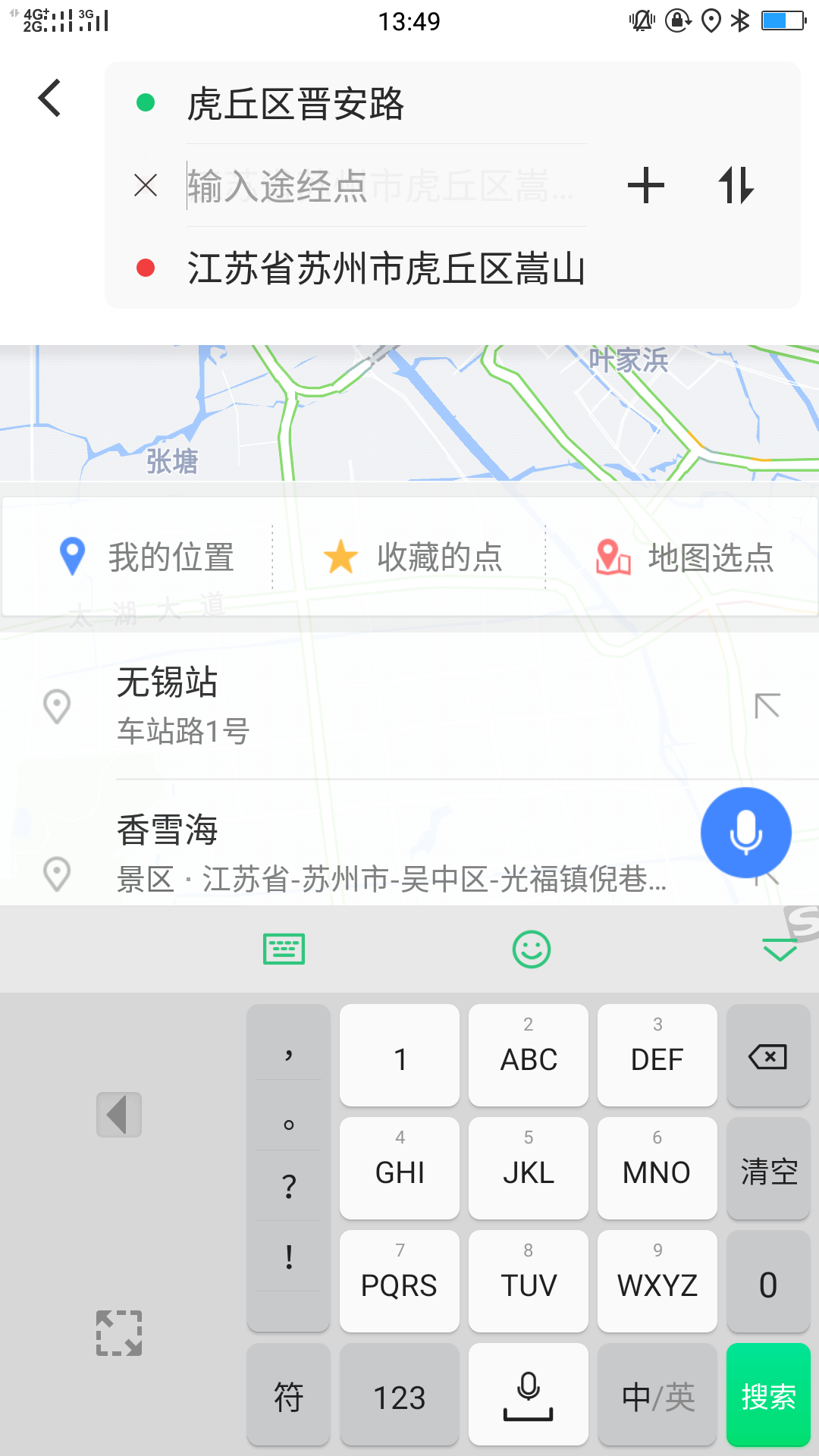This screenshot has height=1456, width=819.
Task: Add another waypoint with the plus icon
Action: click(646, 186)
